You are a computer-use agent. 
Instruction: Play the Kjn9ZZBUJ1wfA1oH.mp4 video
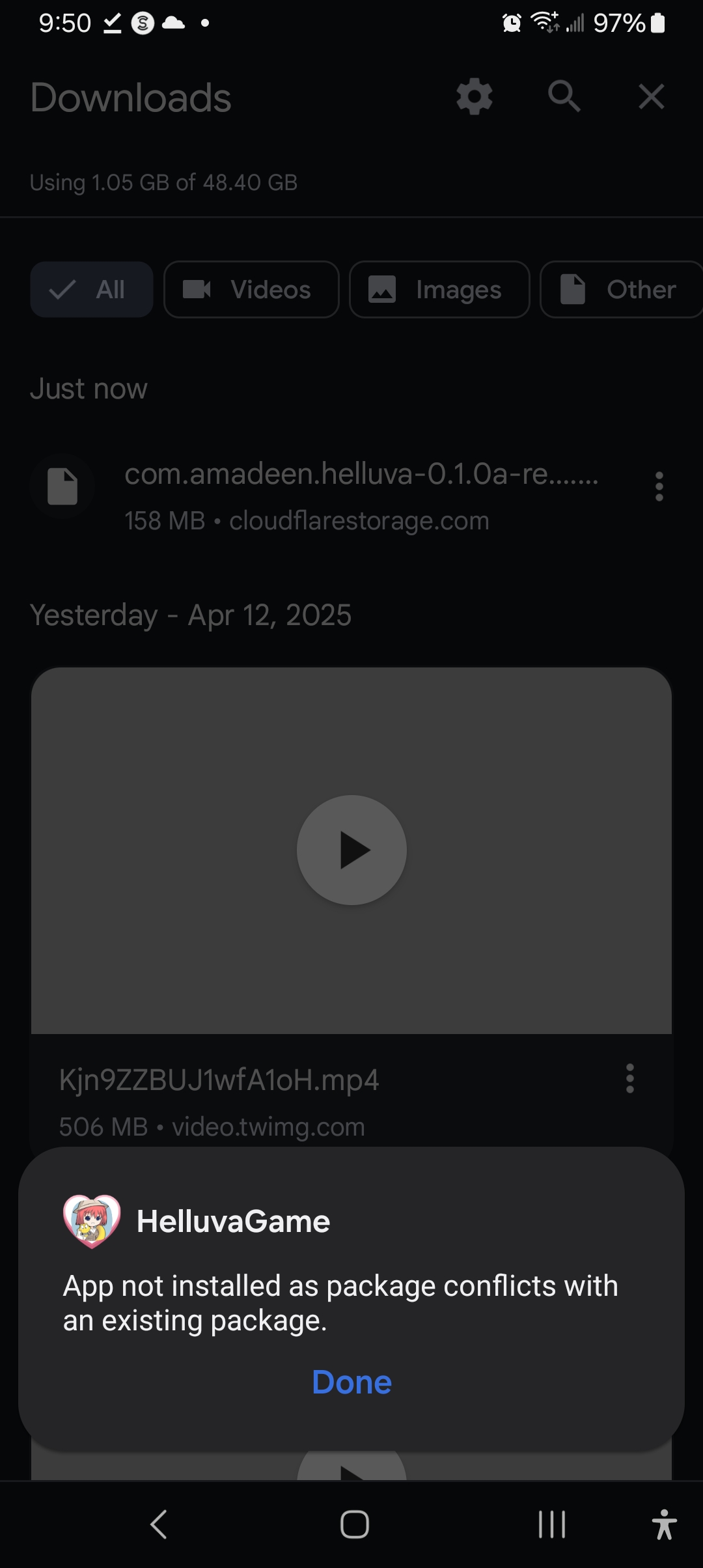click(x=351, y=850)
